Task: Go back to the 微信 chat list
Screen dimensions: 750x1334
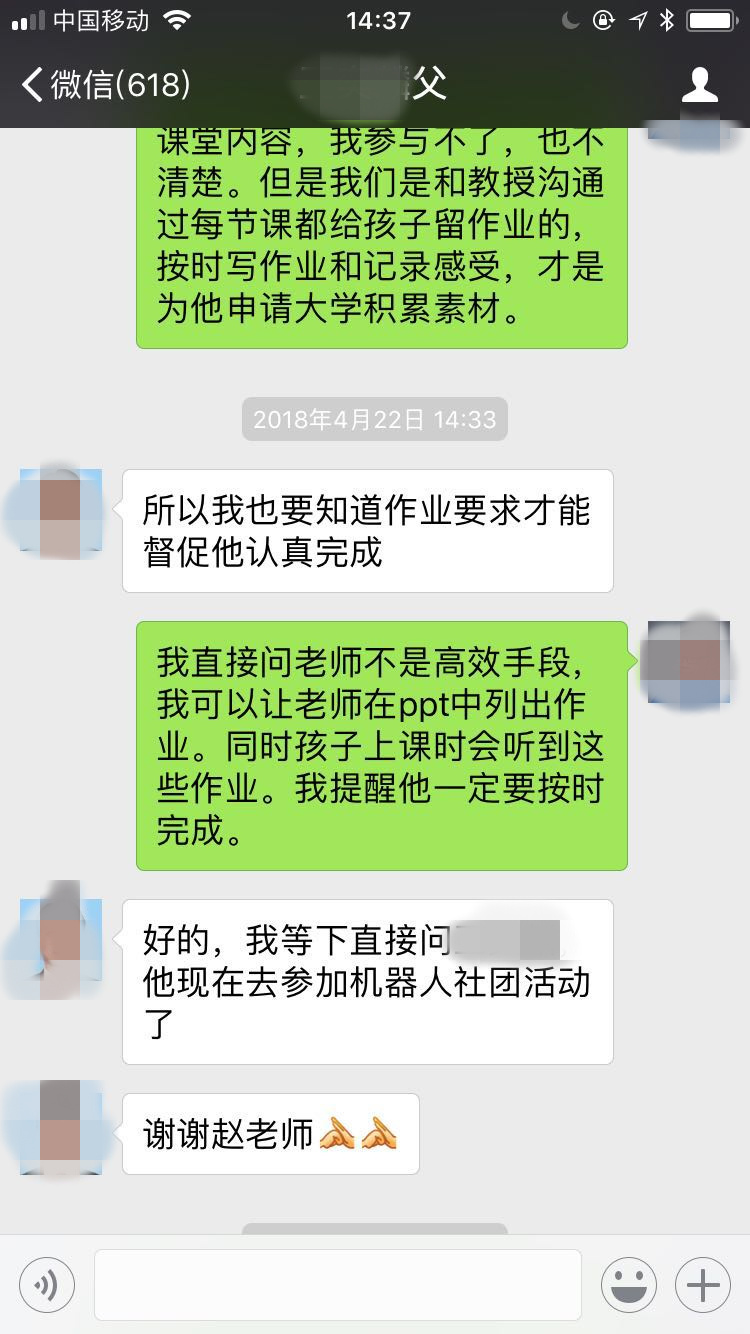Action: [105, 85]
